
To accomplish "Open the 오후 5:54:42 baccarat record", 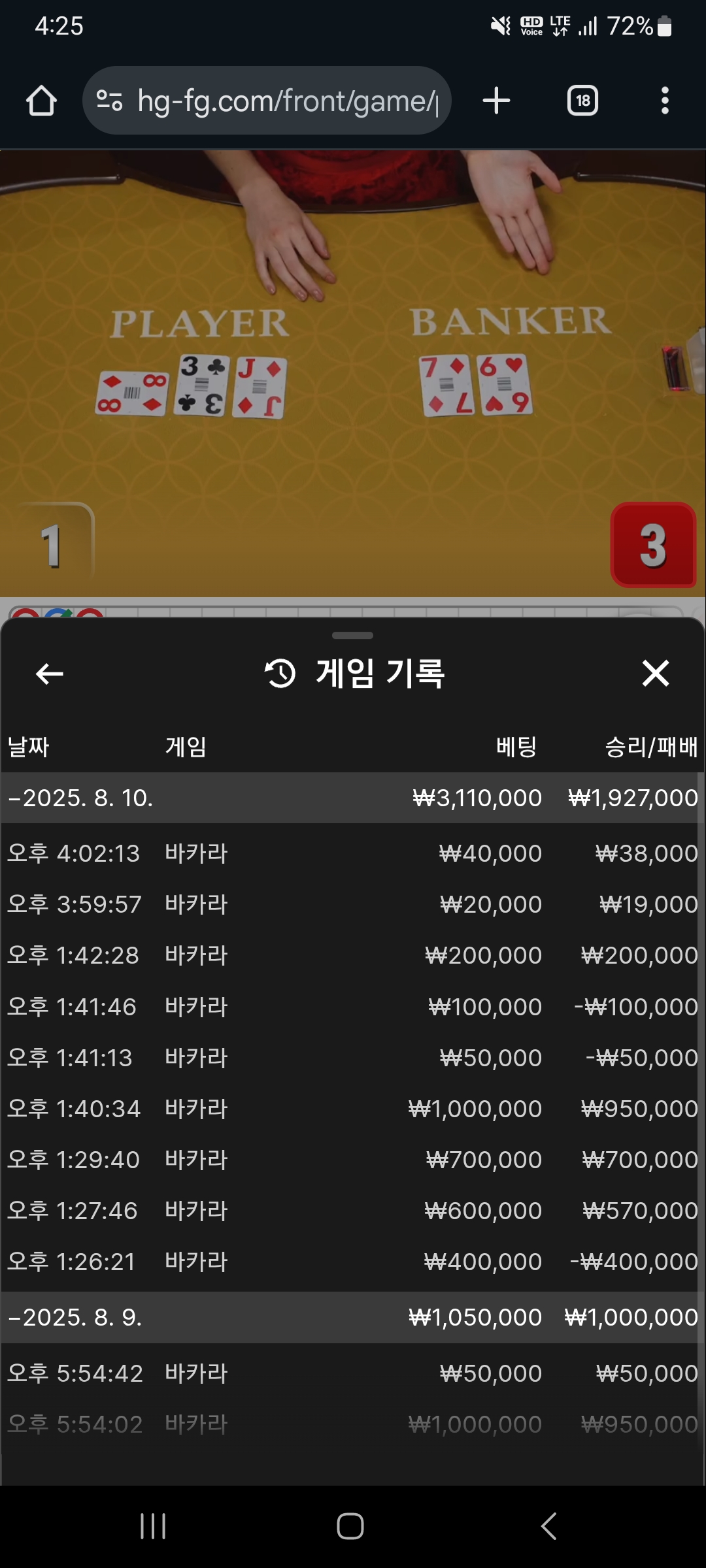I will point(353,1373).
